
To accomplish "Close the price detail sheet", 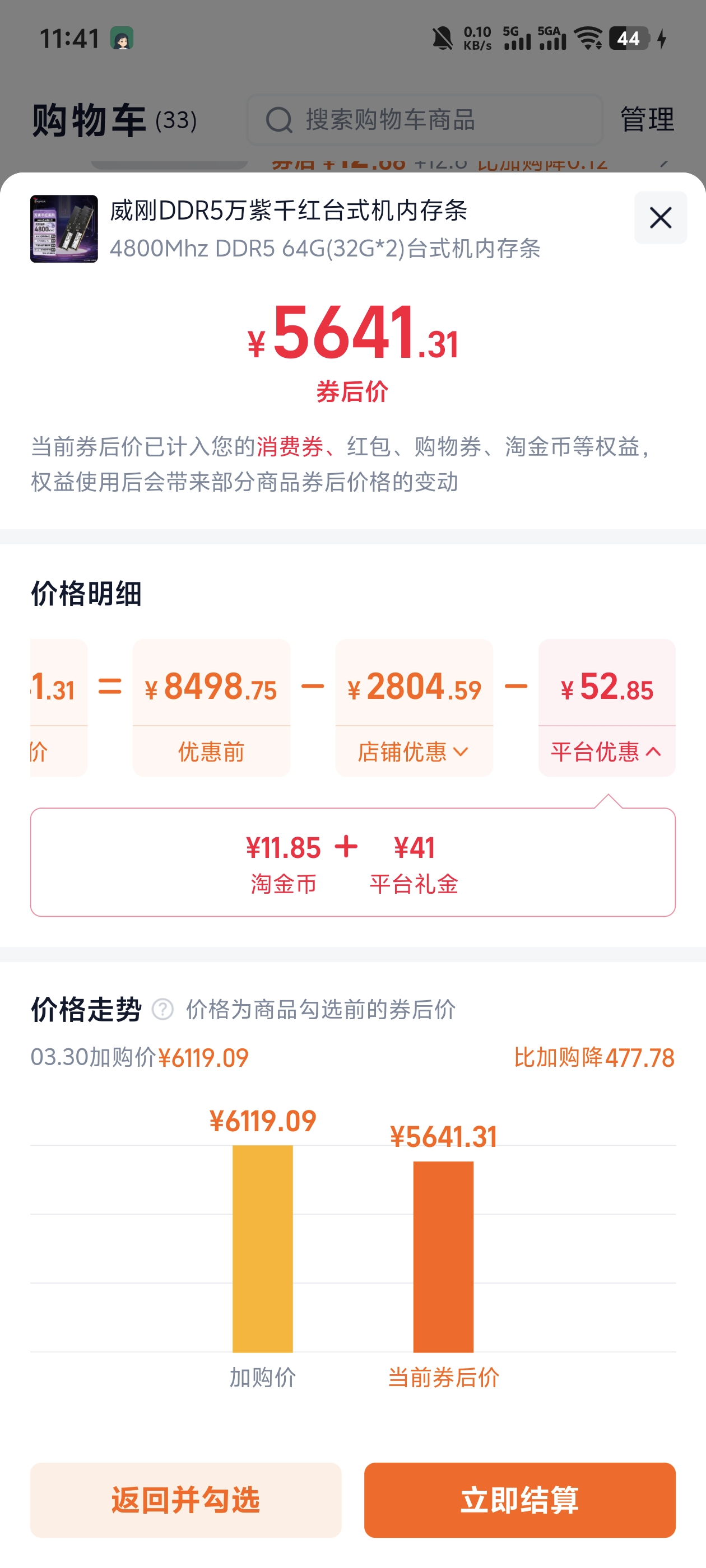I will click(659, 218).
